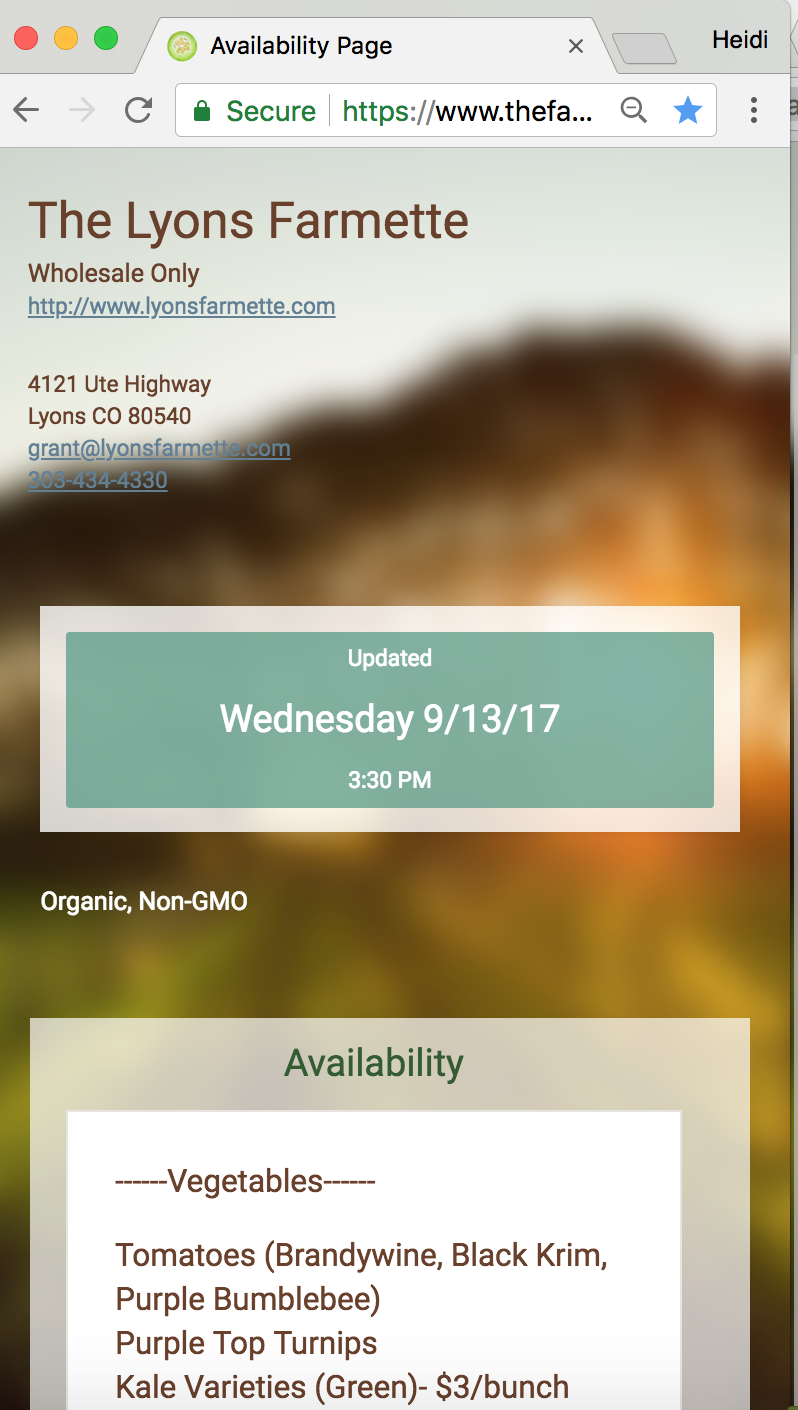Go back to the previous page
This screenshot has height=1410, width=798.
coord(26,110)
